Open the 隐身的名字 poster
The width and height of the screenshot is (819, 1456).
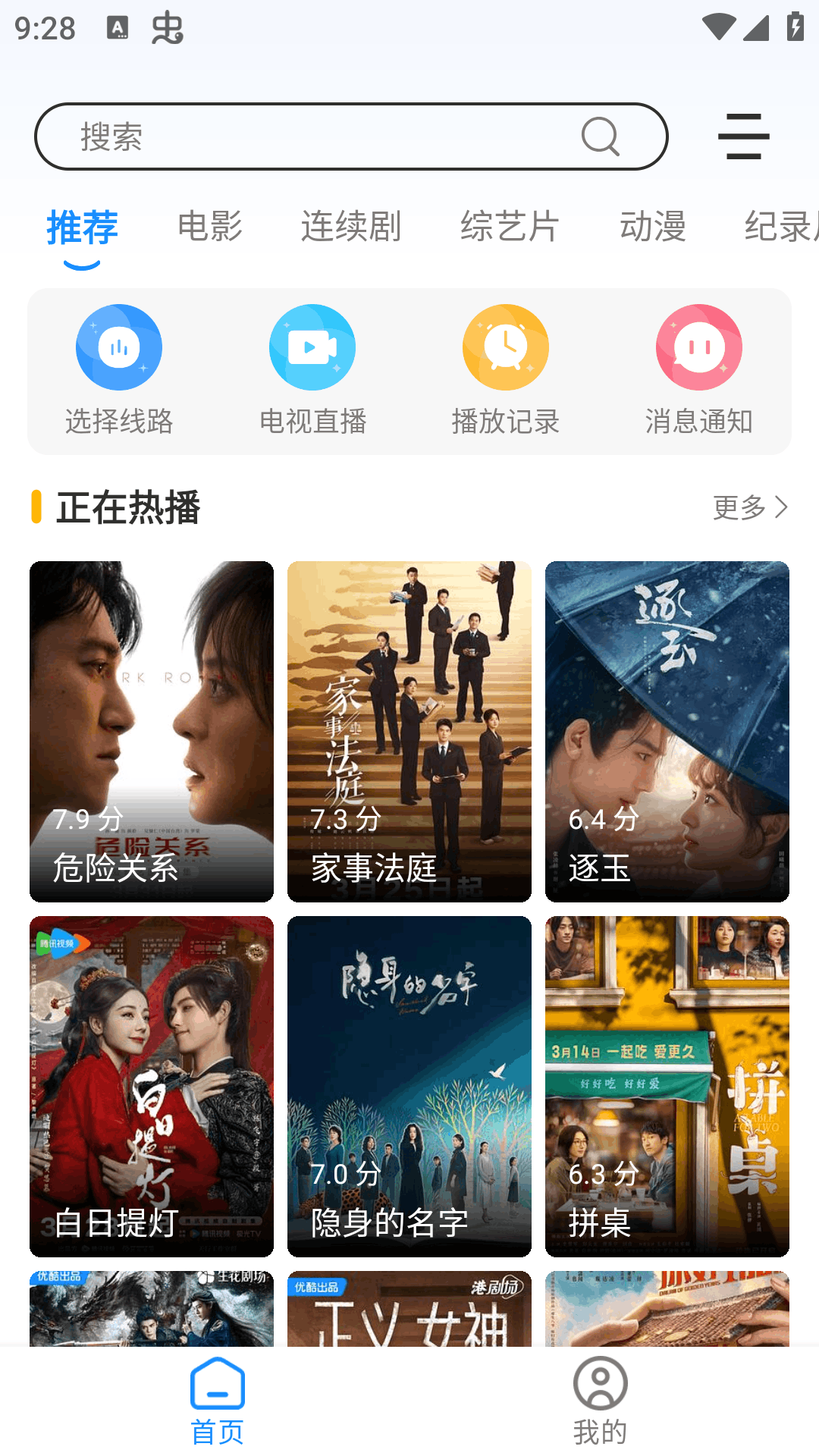[409, 1086]
